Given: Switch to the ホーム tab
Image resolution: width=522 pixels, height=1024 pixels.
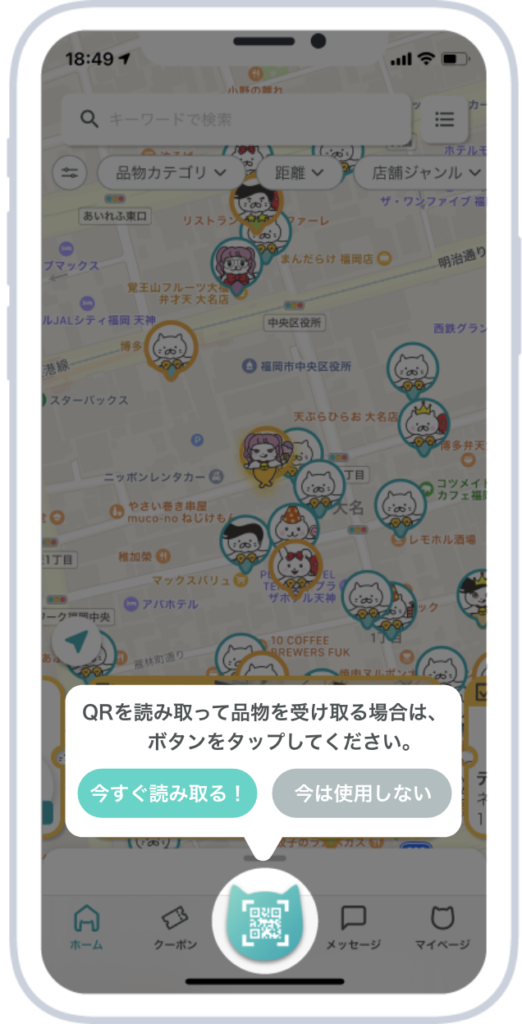Looking at the screenshot, I should point(87,927).
